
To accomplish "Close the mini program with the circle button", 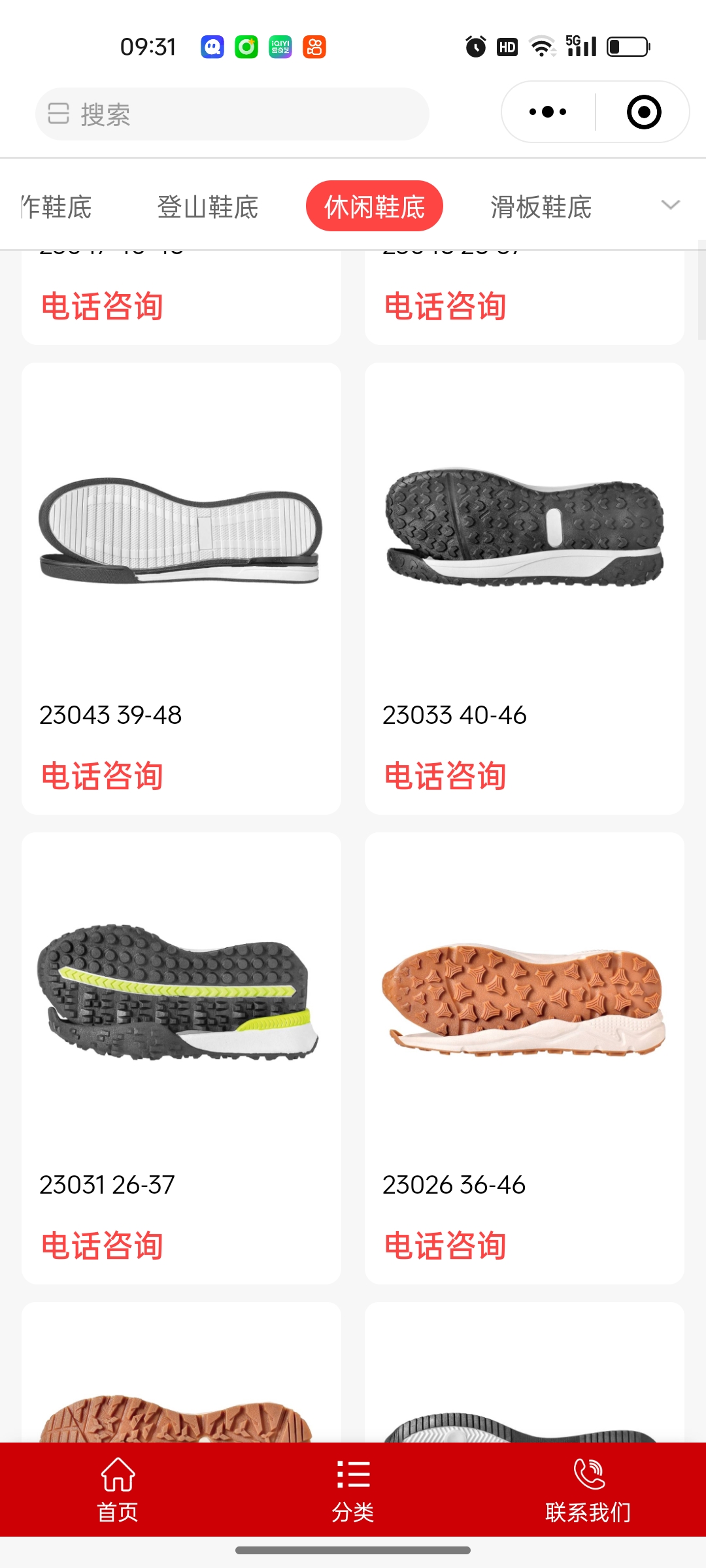I will tap(643, 112).
